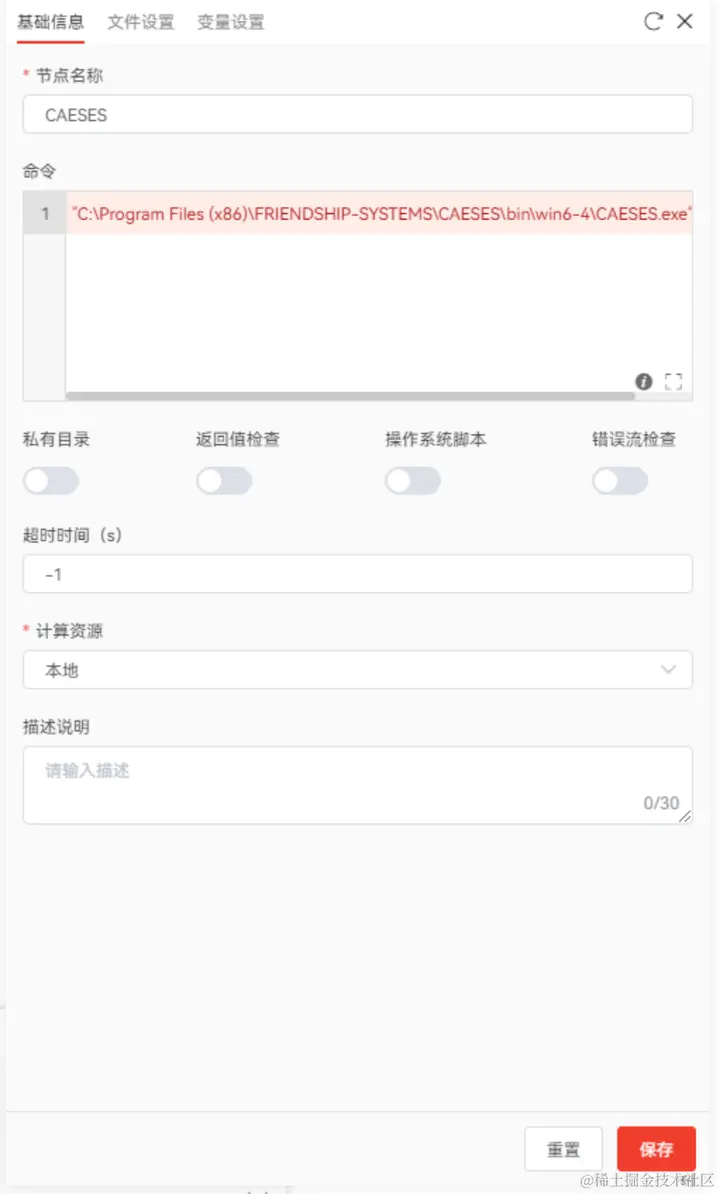Open the 计算资源 dropdown showing 本地
Image resolution: width=720 pixels, height=1194 pixels.
357,670
